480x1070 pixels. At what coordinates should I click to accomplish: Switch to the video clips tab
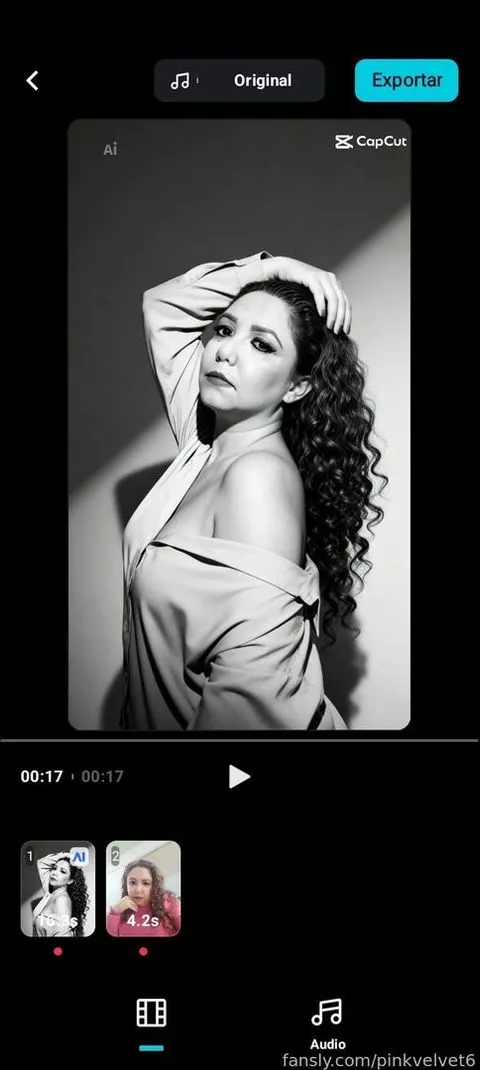pyautogui.click(x=151, y=1013)
